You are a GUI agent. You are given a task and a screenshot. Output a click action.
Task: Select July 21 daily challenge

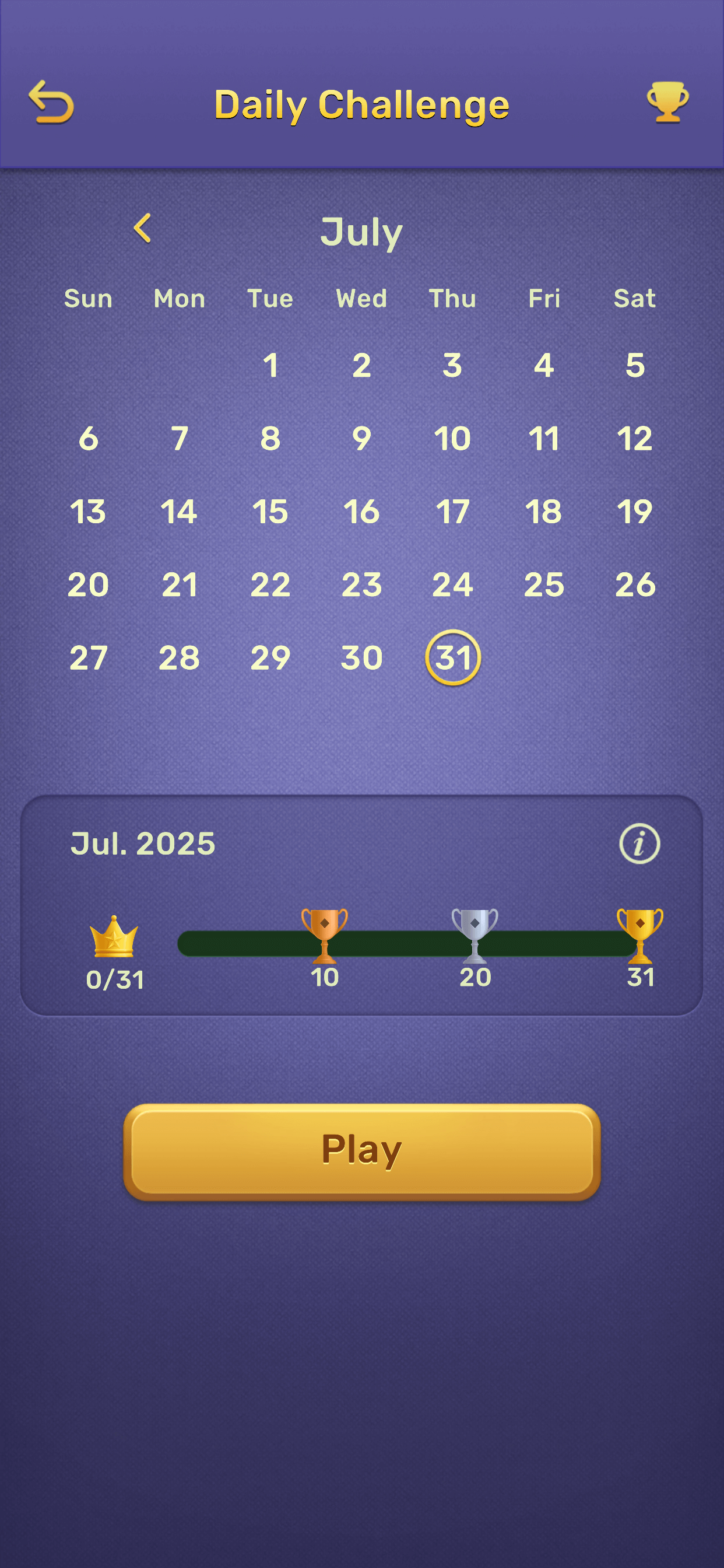pos(180,584)
